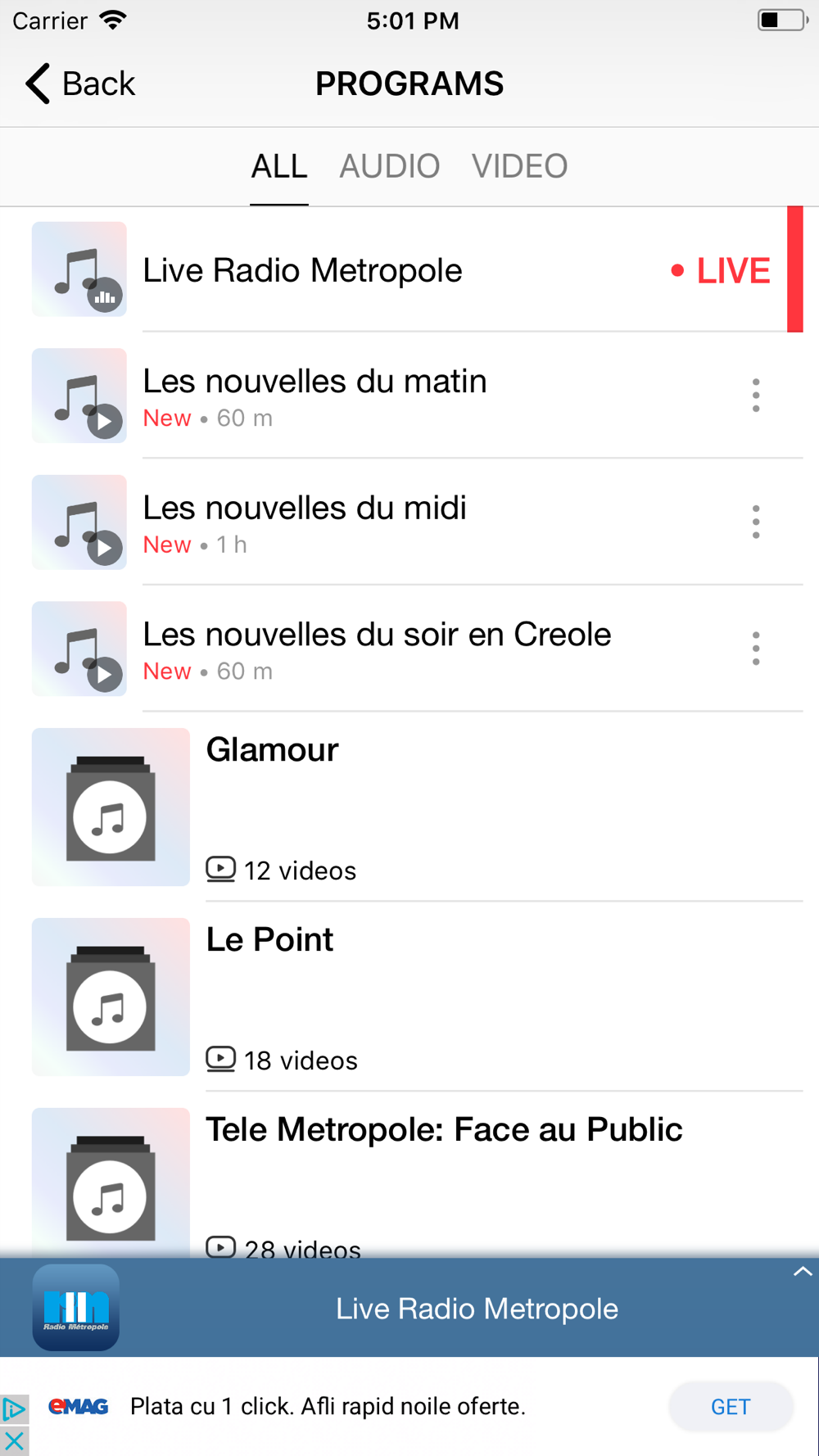The image size is (819, 1456).
Task: Show more options for Les nouvelles du midi
Action: tap(755, 522)
